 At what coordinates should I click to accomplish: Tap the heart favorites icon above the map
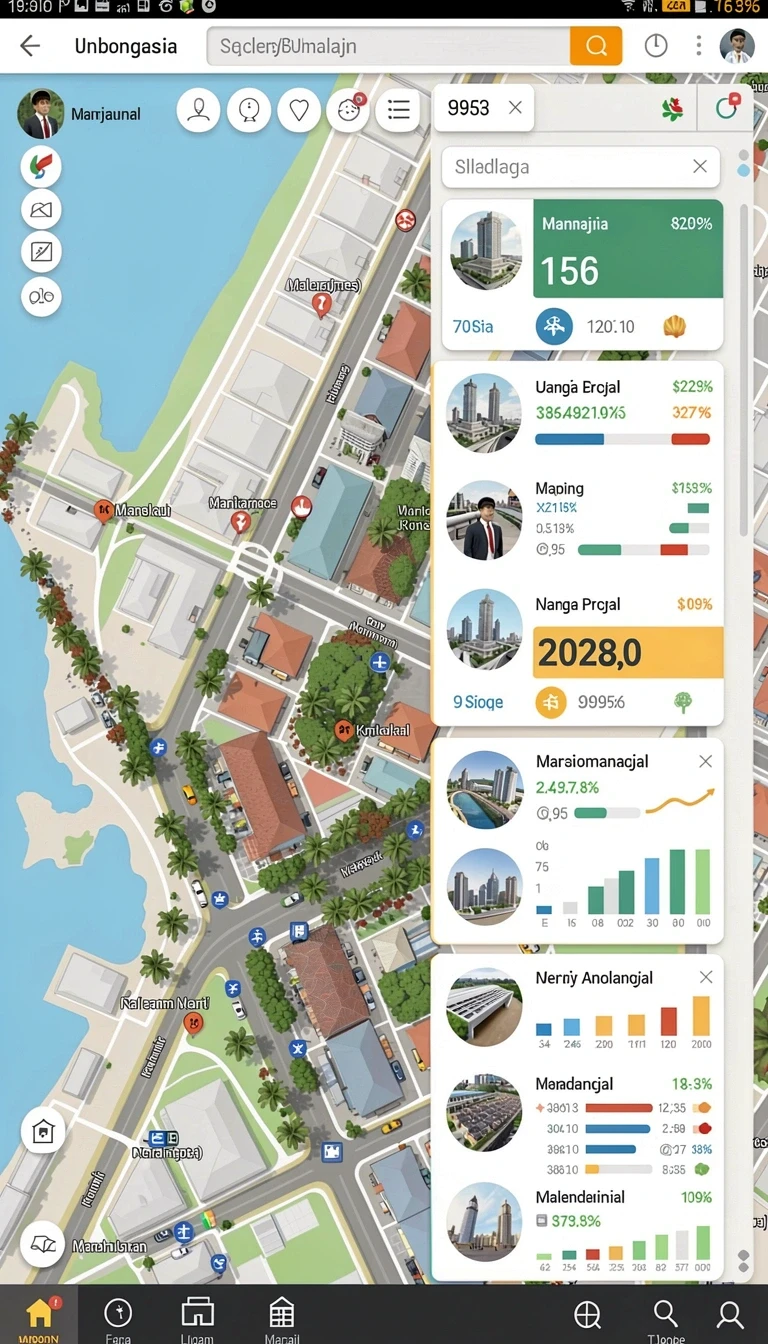298,110
